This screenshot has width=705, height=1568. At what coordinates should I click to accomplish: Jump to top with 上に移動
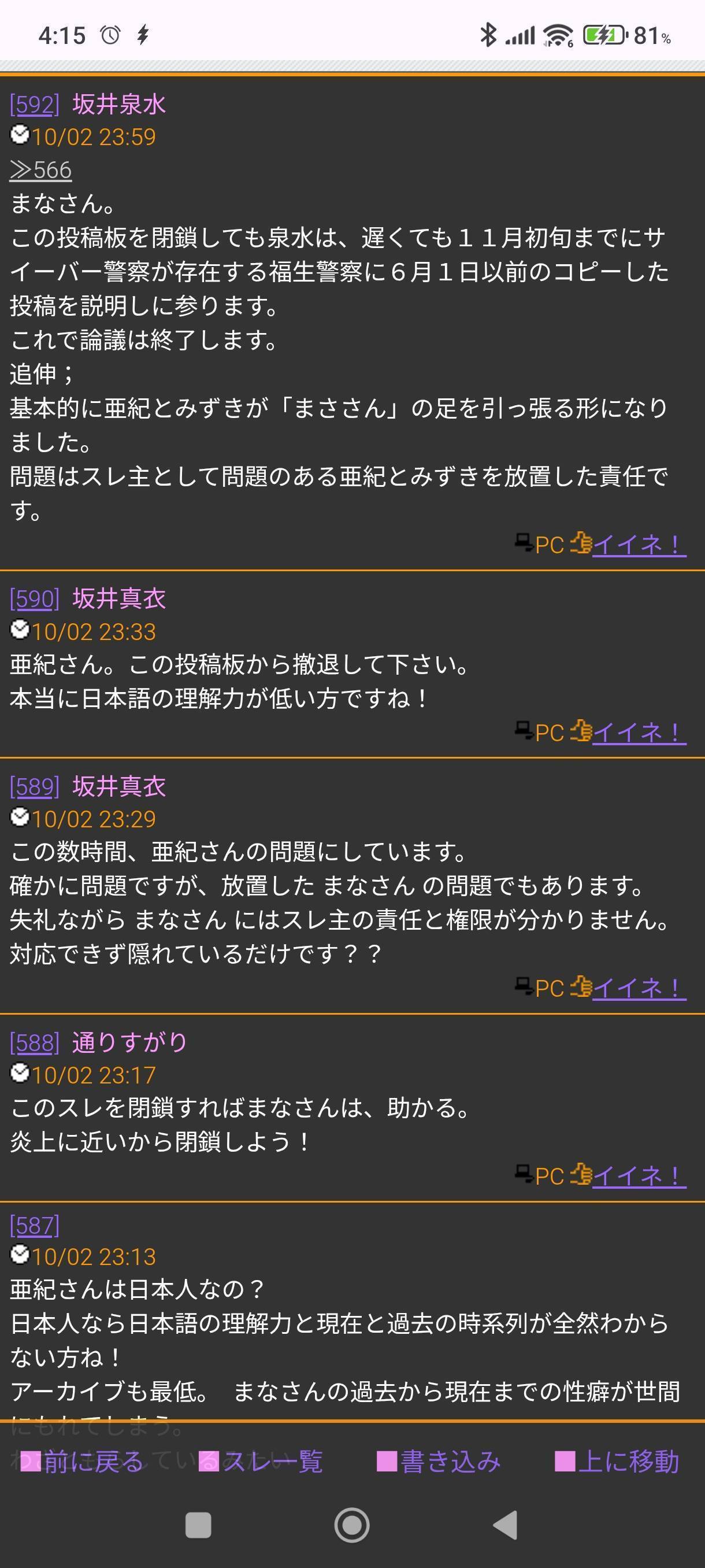617,1462
